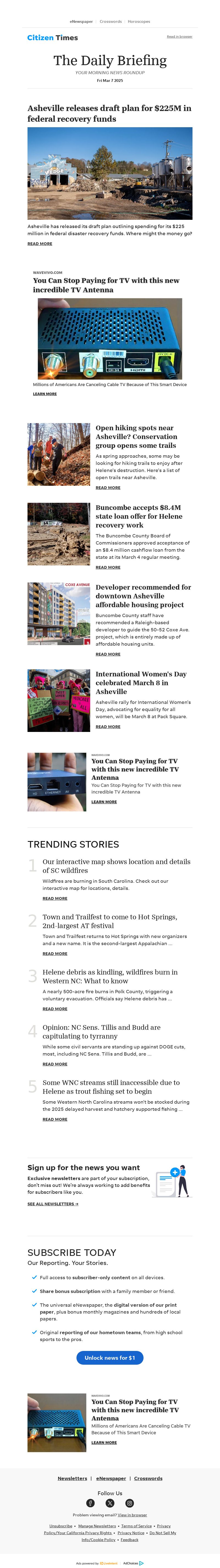Open Crosswords from the top menu
The image size is (220, 1568).
pyautogui.click(x=110, y=21)
